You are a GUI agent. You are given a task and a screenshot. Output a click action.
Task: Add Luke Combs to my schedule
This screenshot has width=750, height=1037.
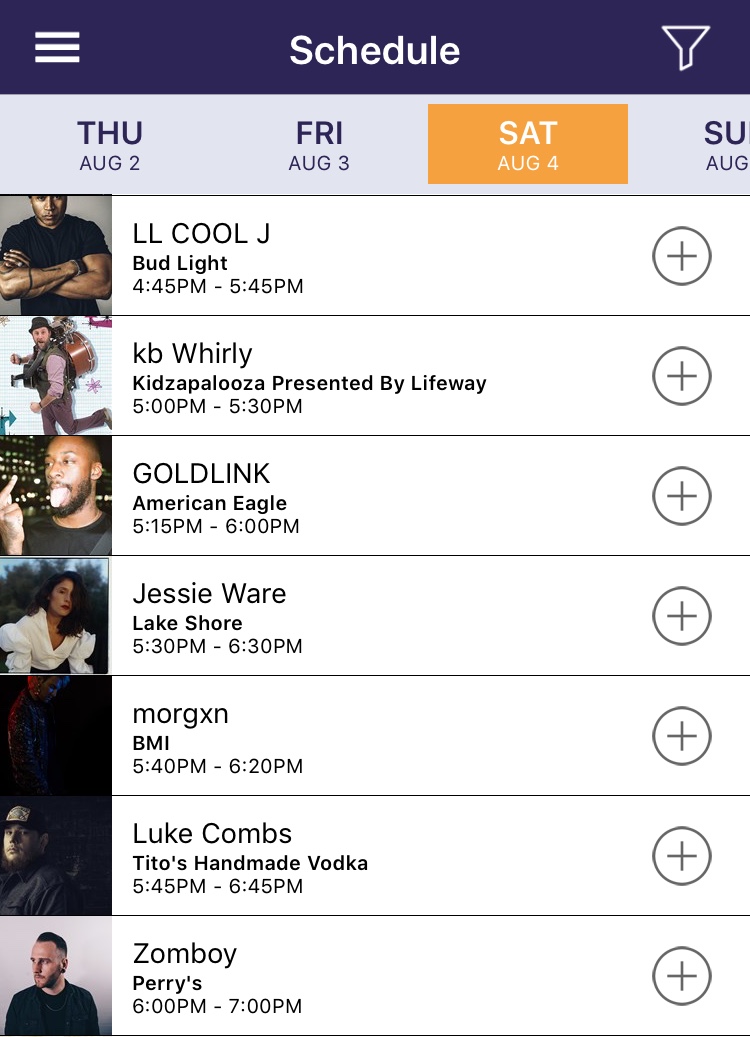(x=681, y=856)
